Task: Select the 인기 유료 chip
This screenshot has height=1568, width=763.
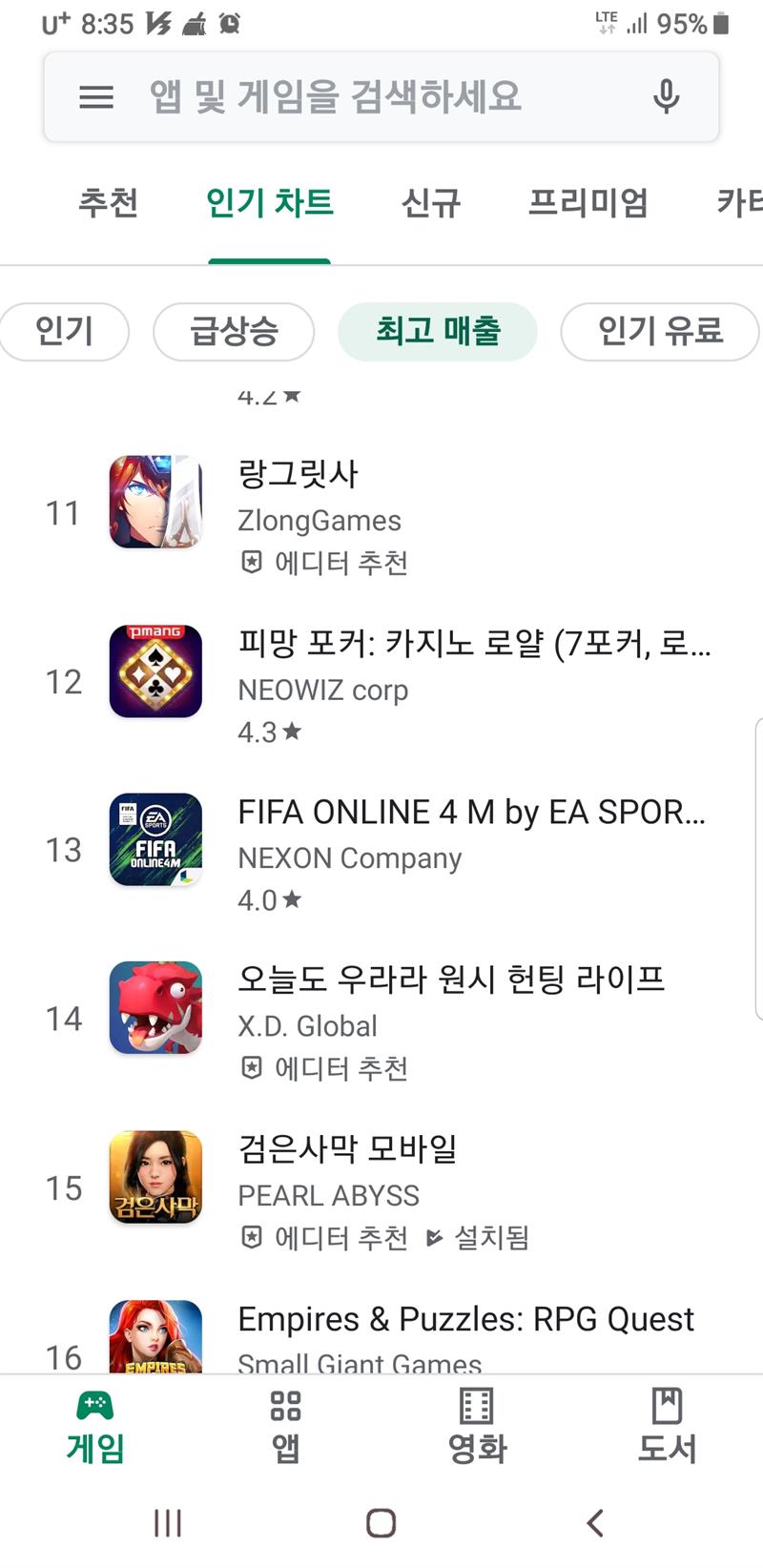Action: [x=660, y=332]
